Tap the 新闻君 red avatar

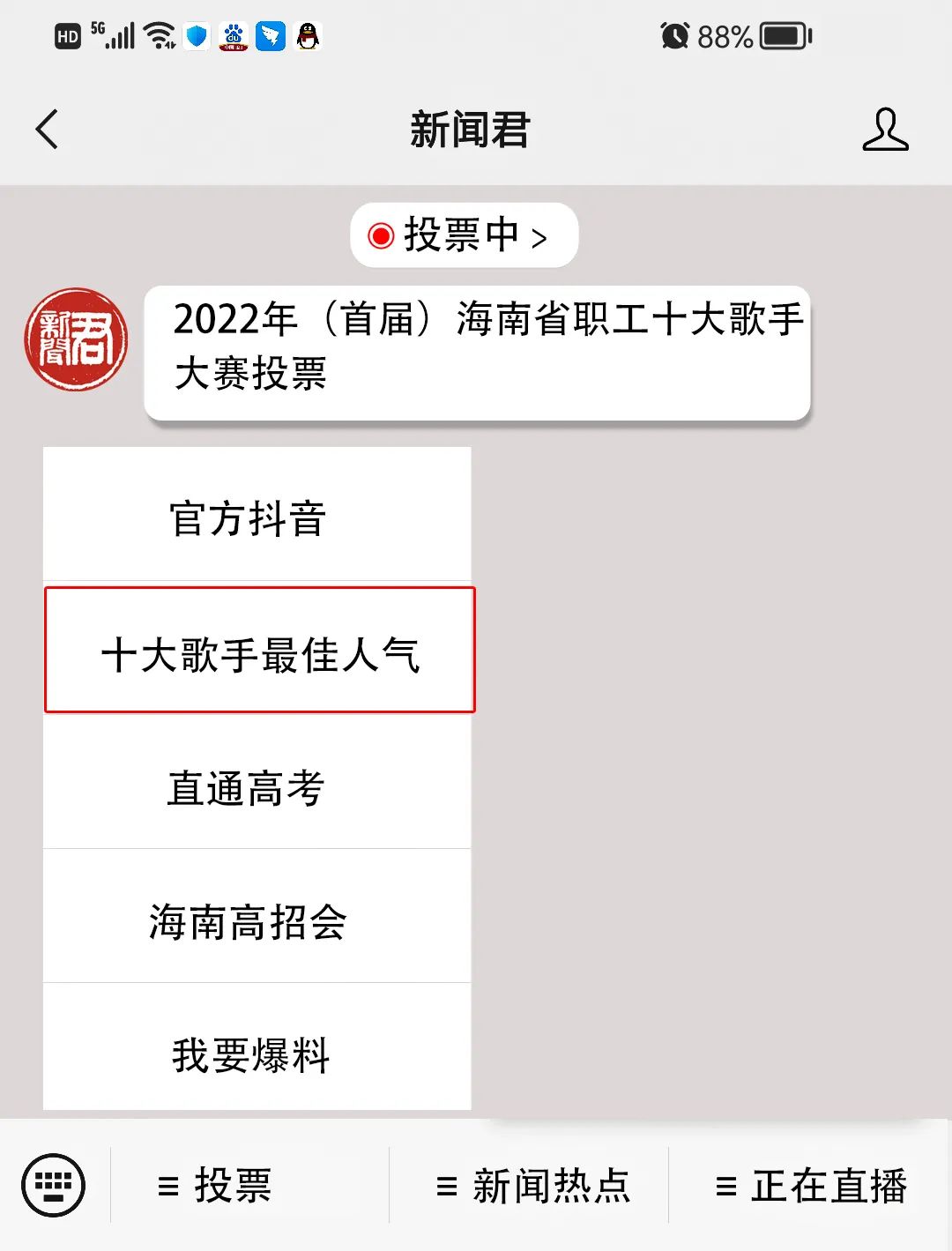click(76, 339)
